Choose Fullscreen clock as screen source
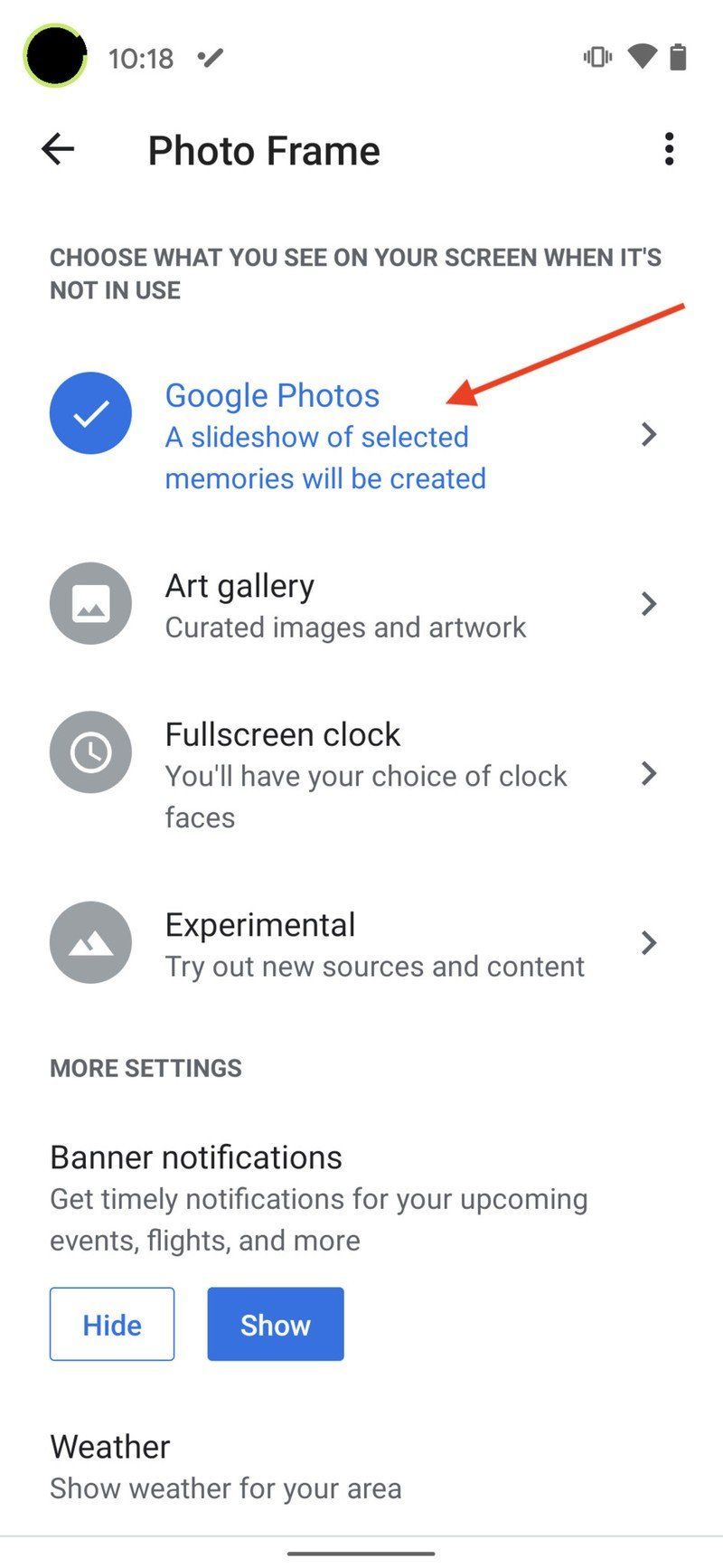 (x=282, y=734)
